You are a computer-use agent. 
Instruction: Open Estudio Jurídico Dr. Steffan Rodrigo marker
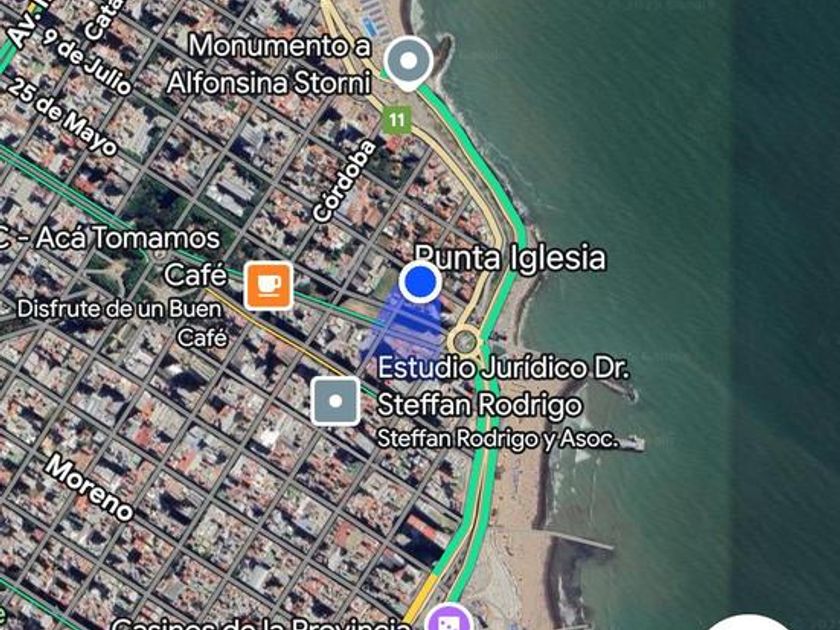pyautogui.click(x=336, y=402)
